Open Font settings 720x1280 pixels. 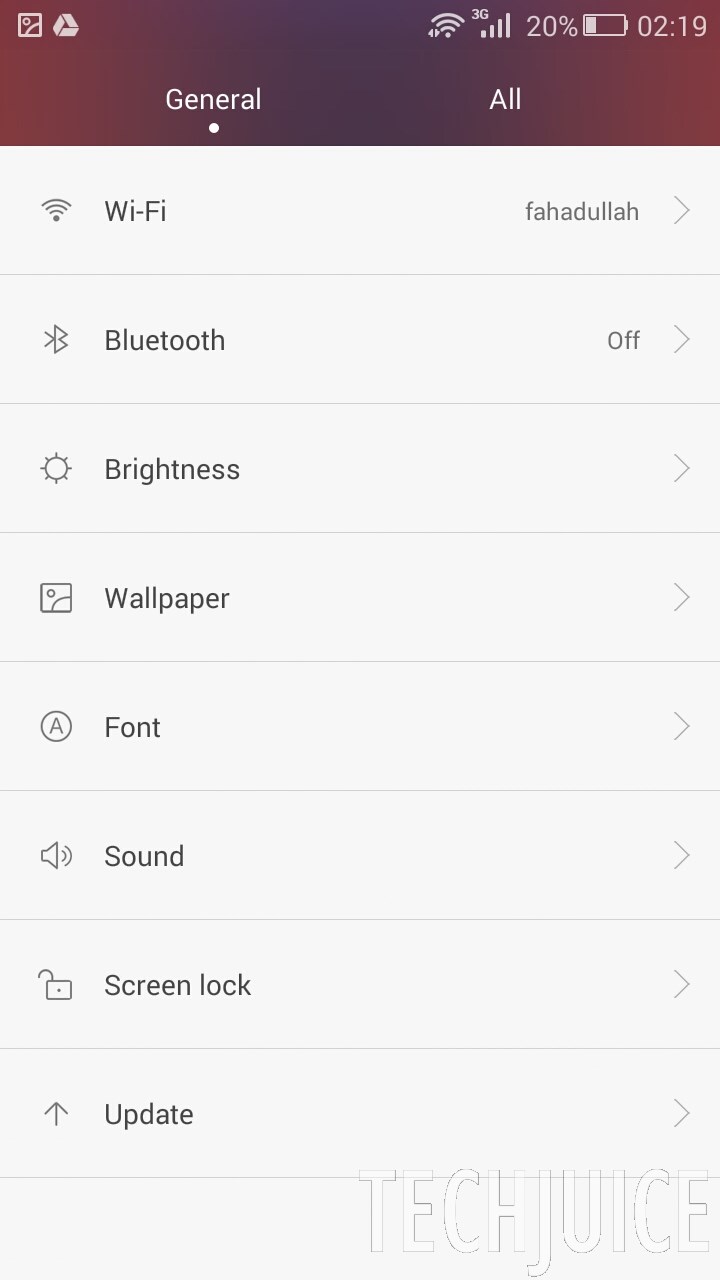coord(360,727)
